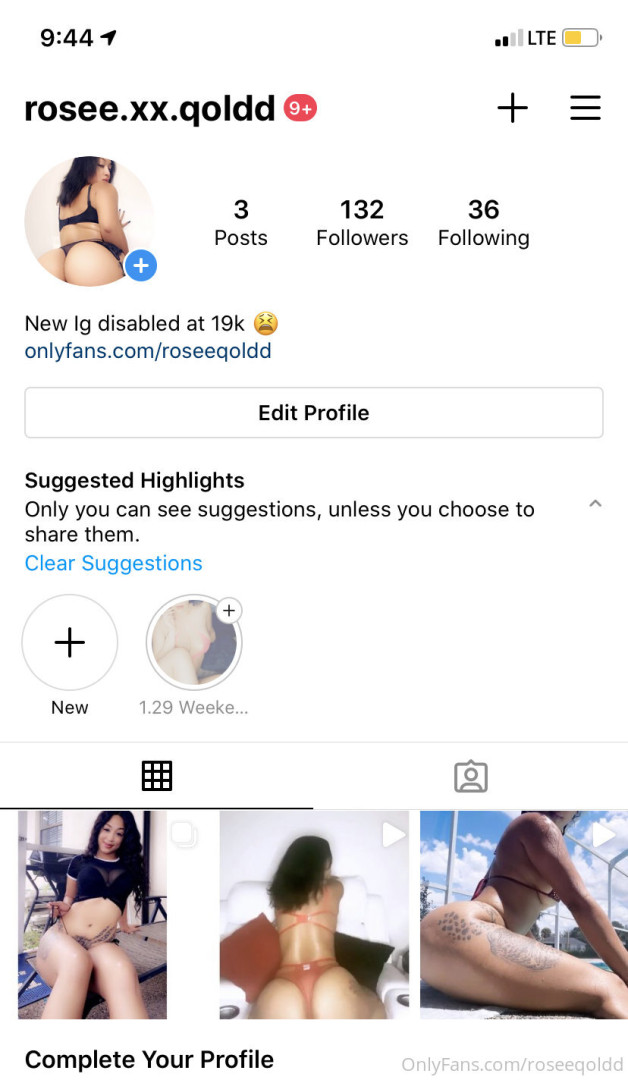
Task: Switch to the grid posts tab
Action: pos(157,776)
